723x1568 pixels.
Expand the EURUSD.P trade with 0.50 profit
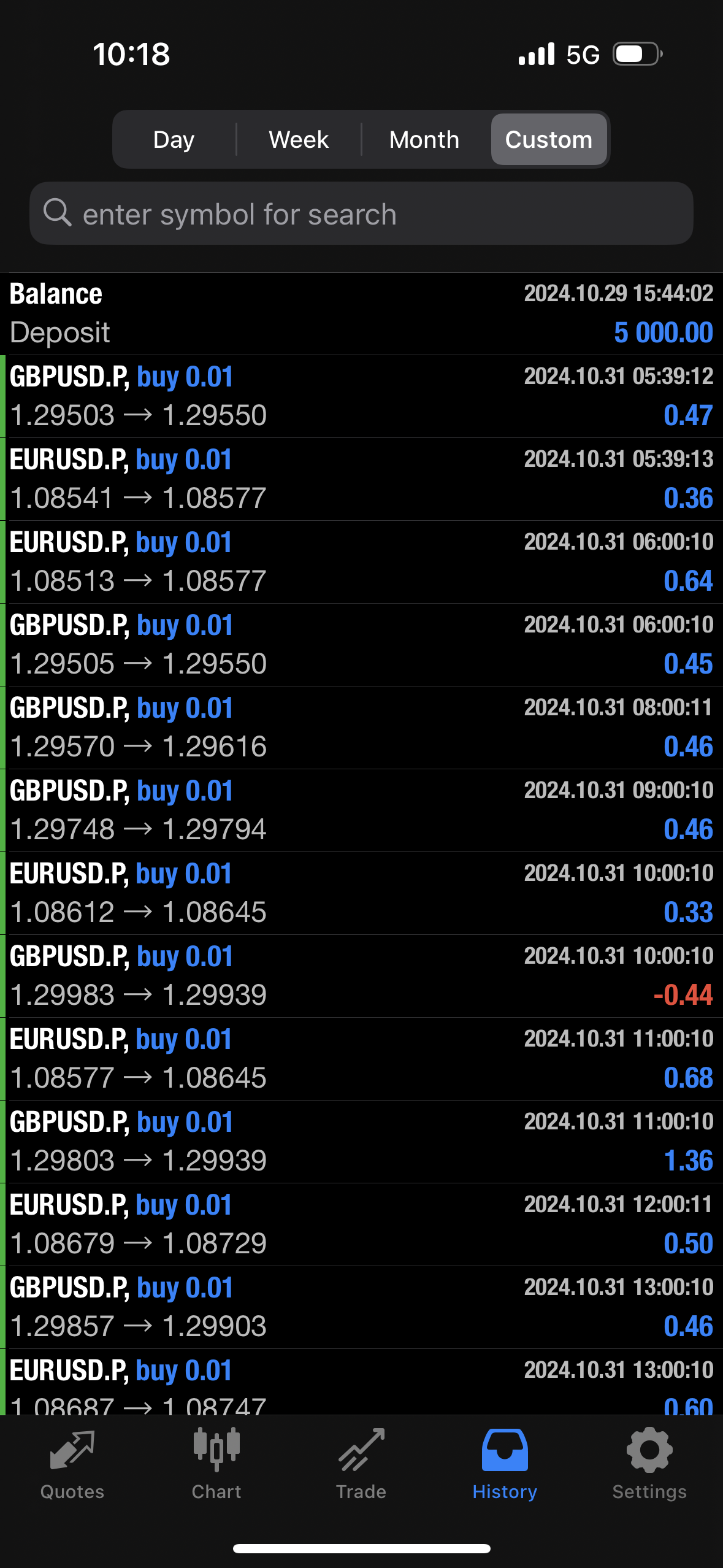tap(361, 1224)
